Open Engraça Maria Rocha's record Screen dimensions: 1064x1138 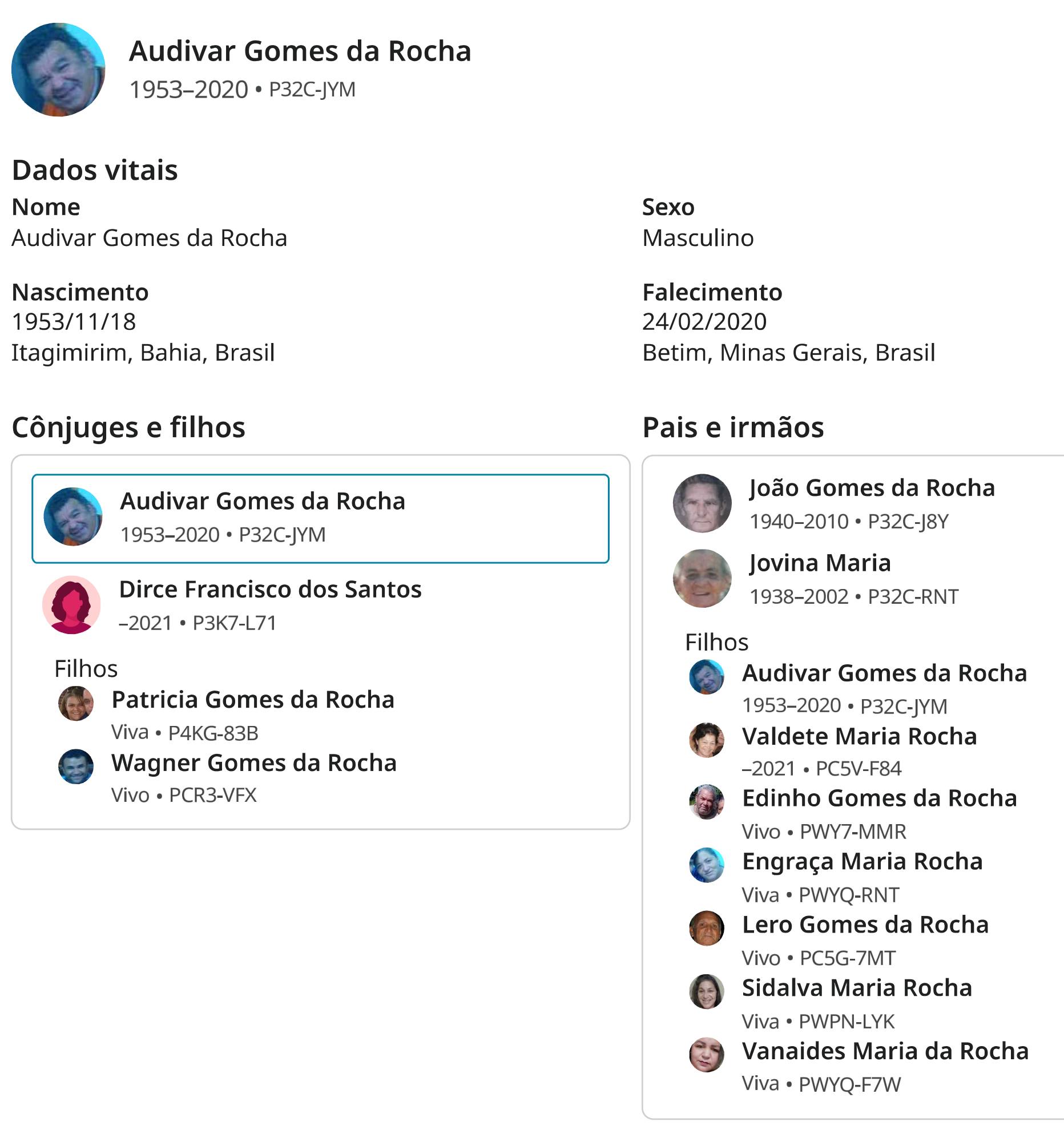click(862, 862)
